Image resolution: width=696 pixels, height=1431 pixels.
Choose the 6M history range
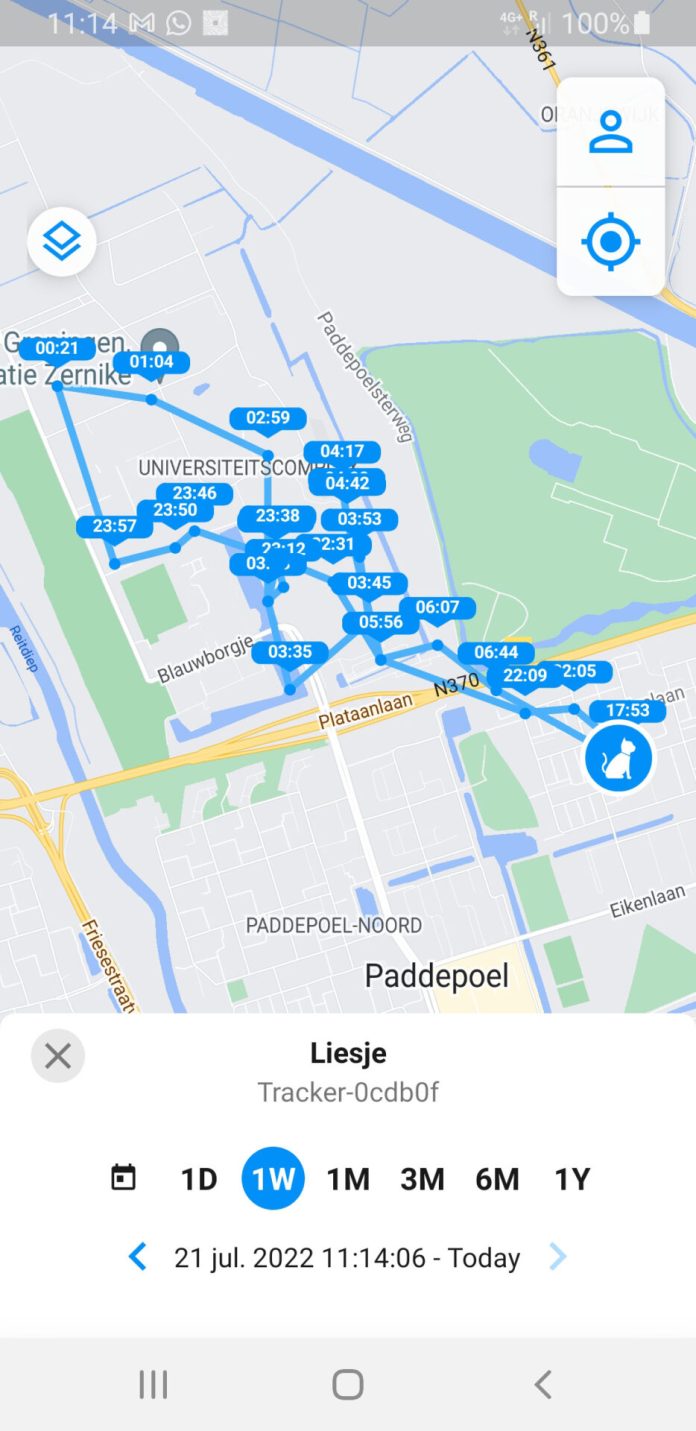coord(497,1179)
